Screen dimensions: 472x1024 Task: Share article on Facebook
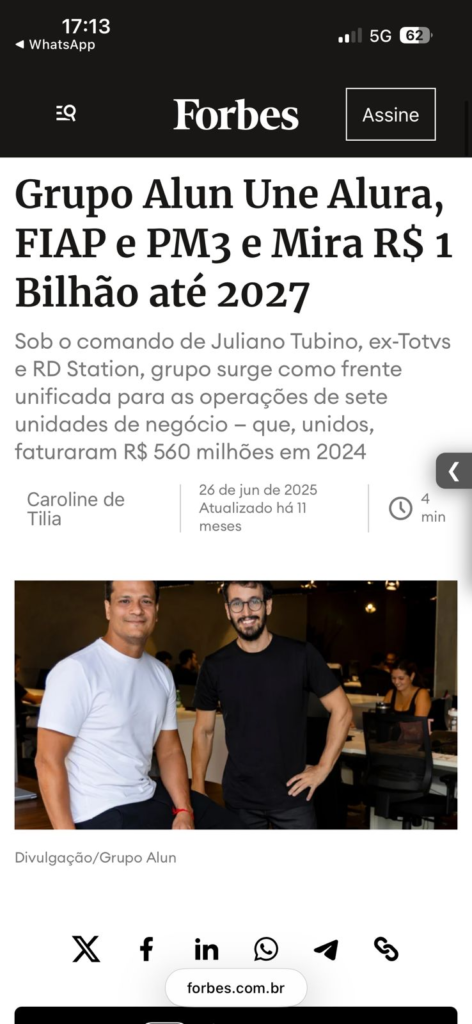[147, 949]
